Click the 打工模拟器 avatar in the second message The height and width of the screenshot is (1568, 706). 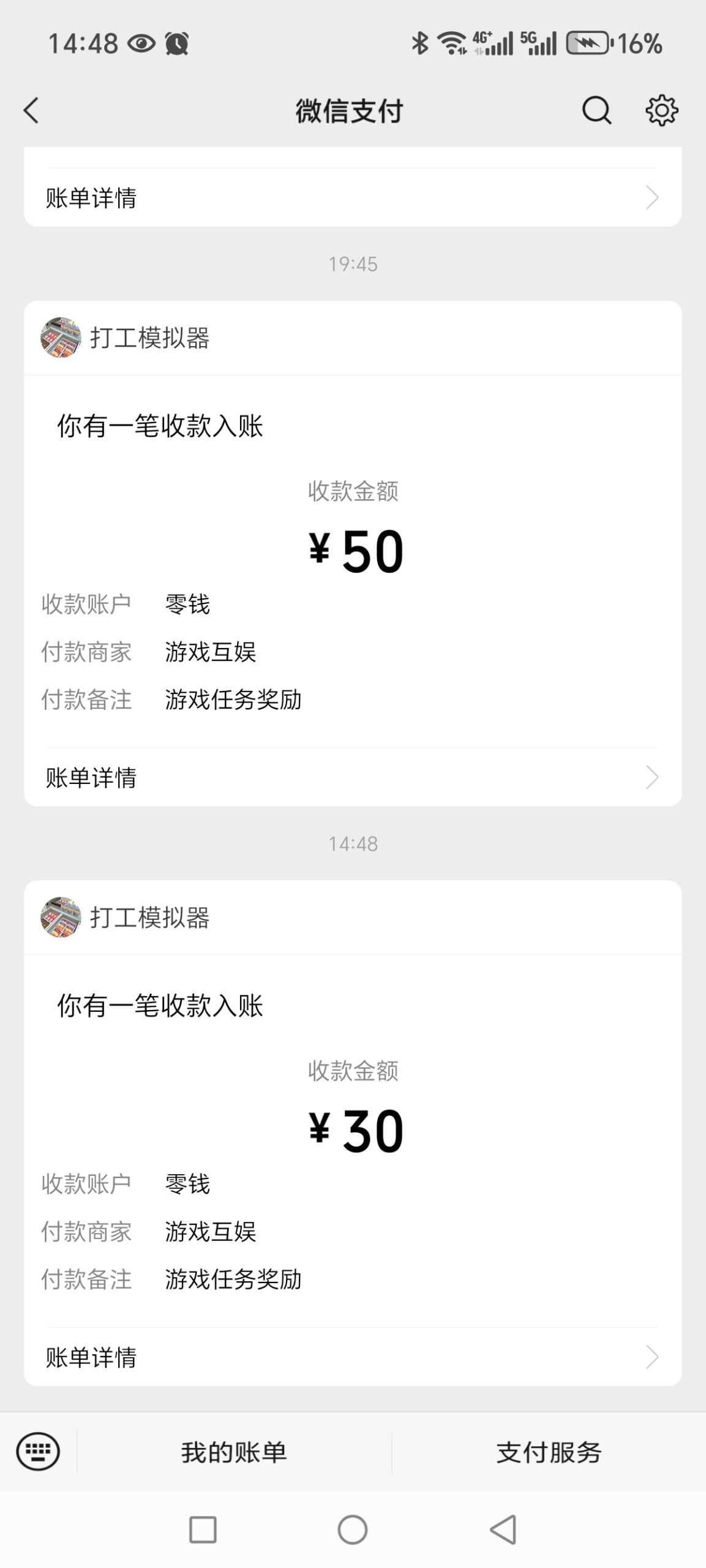60,917
